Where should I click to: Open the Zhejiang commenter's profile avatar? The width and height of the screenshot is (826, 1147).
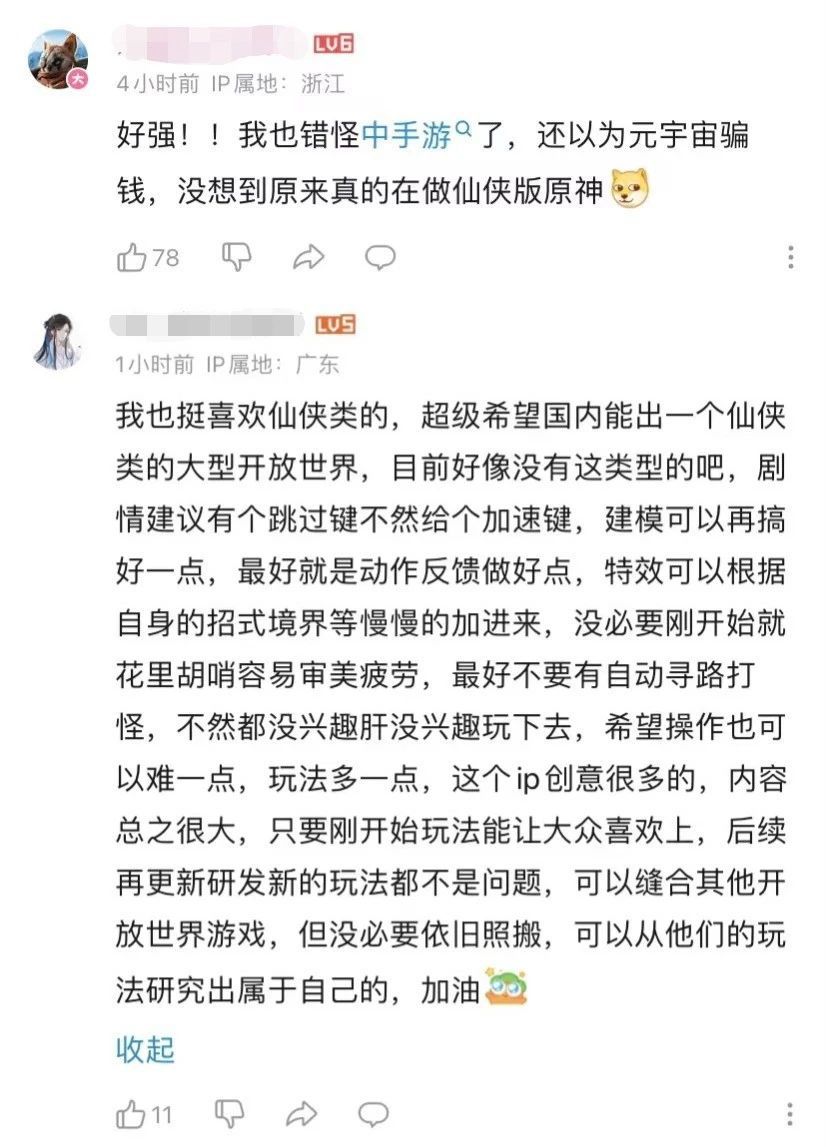point(58,60)
